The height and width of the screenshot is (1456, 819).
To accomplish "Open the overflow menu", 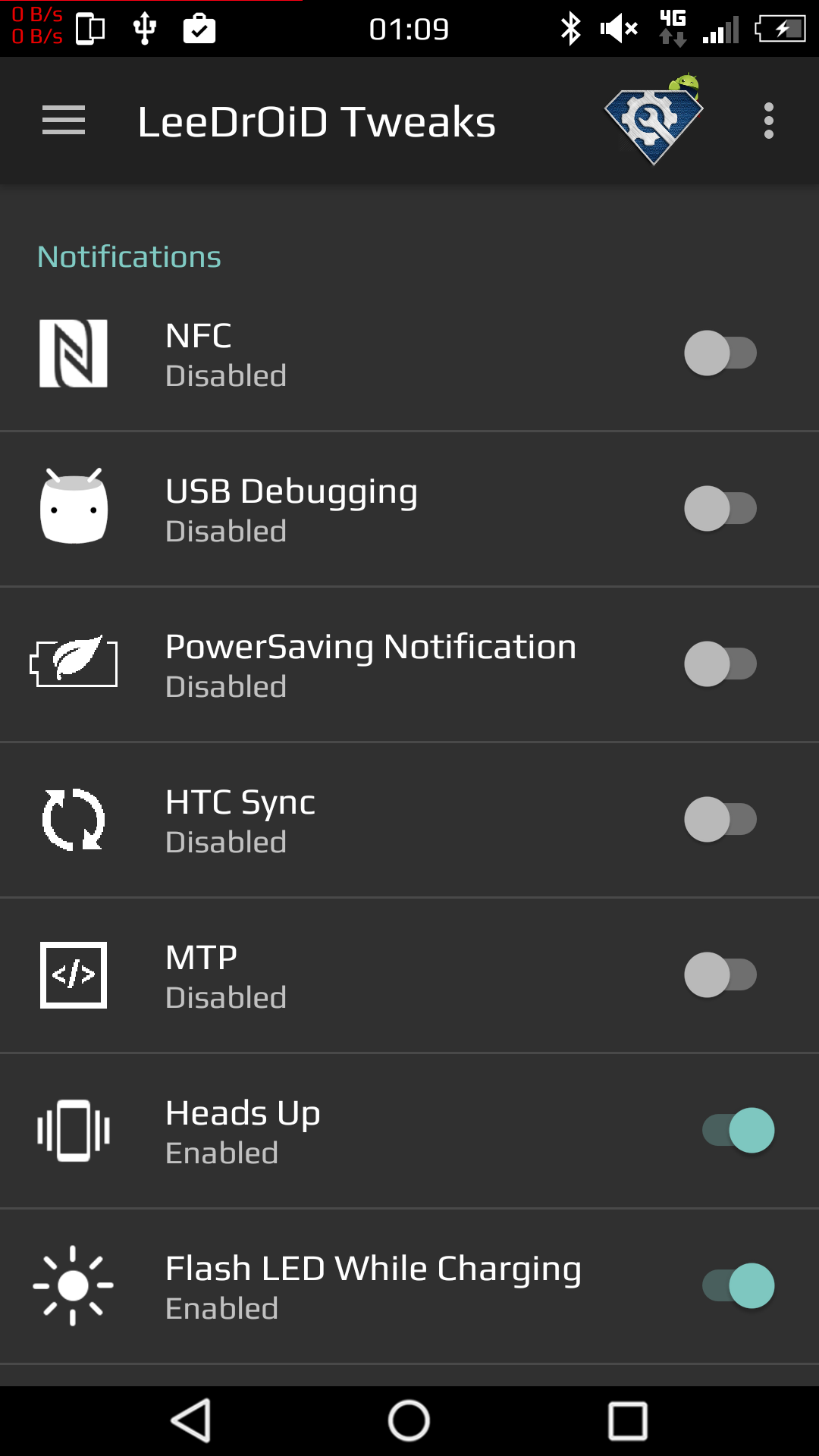I will click(768, 121).
